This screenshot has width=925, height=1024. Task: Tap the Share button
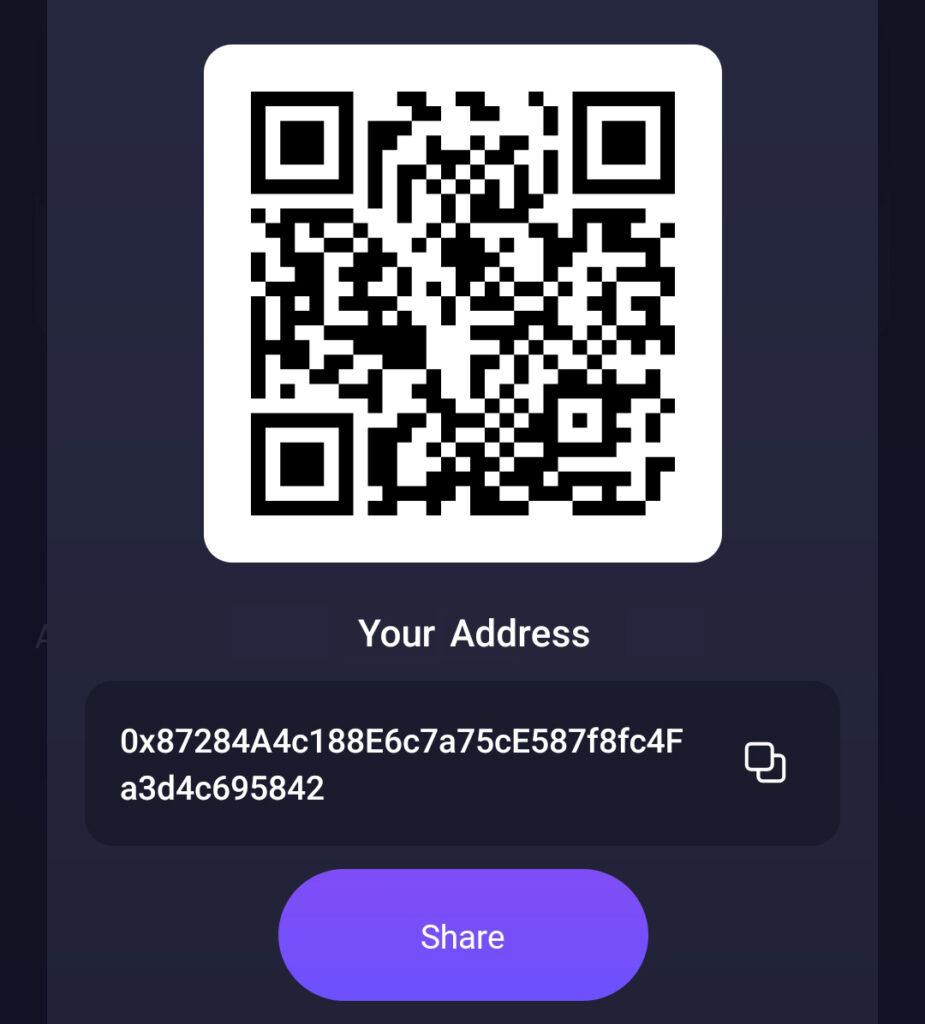pos(463,935)
